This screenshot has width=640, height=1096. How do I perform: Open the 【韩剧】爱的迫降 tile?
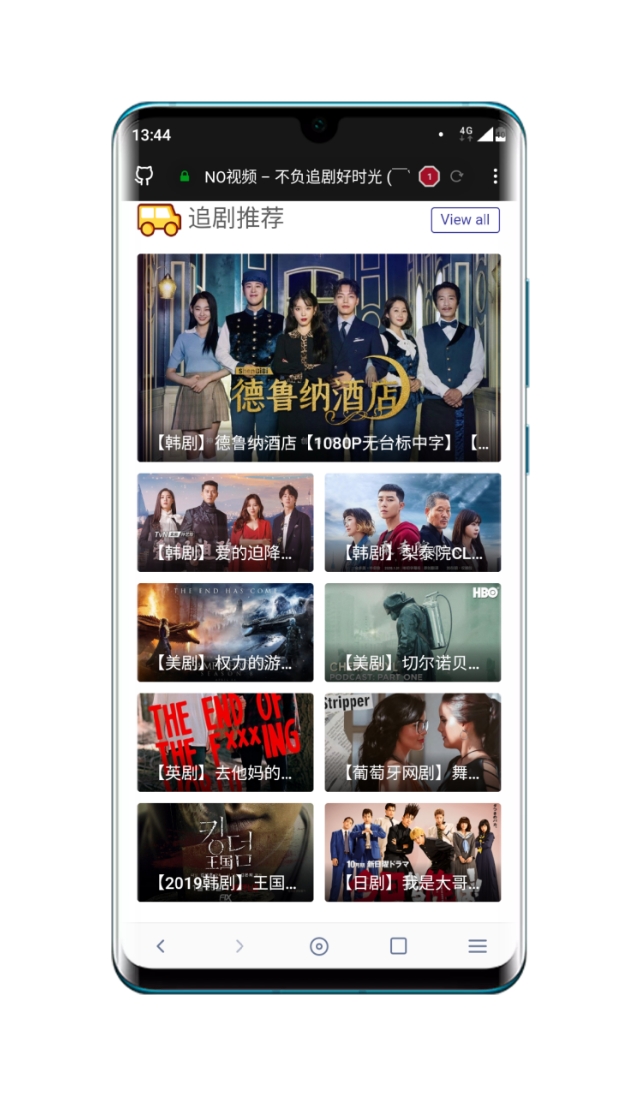tap(225, 522)
